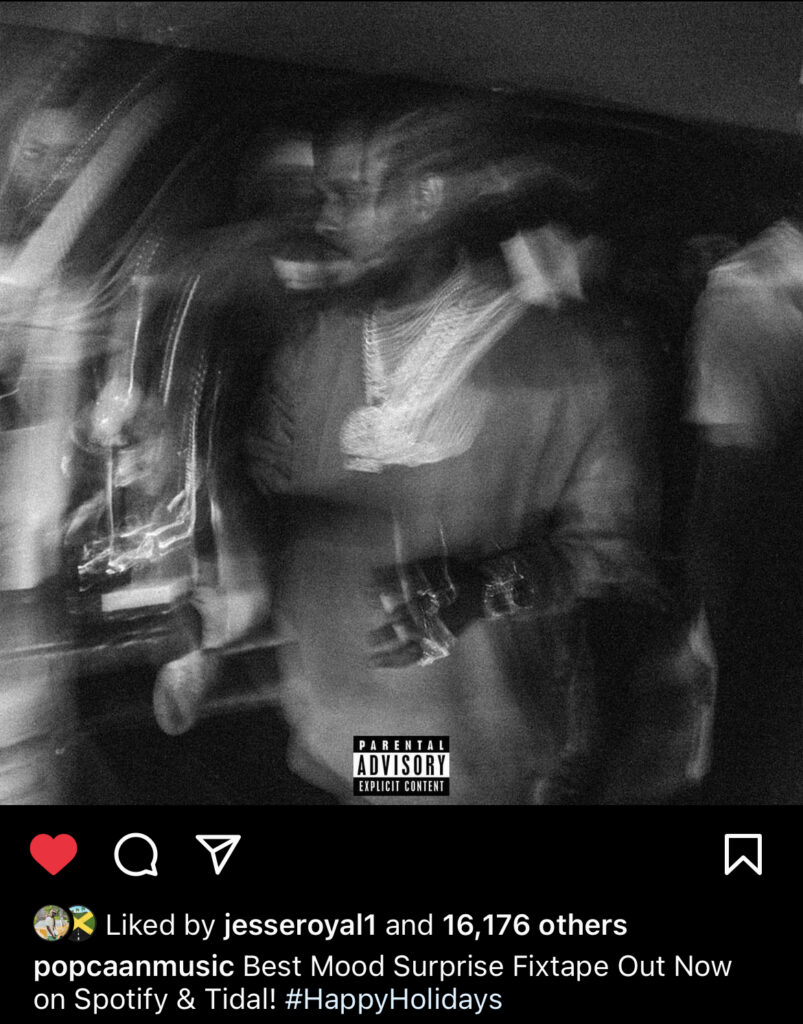Save this post with the bookmark icon
Image resolution: width=803 pixels, height=1024 pixels.
(743, 854)
